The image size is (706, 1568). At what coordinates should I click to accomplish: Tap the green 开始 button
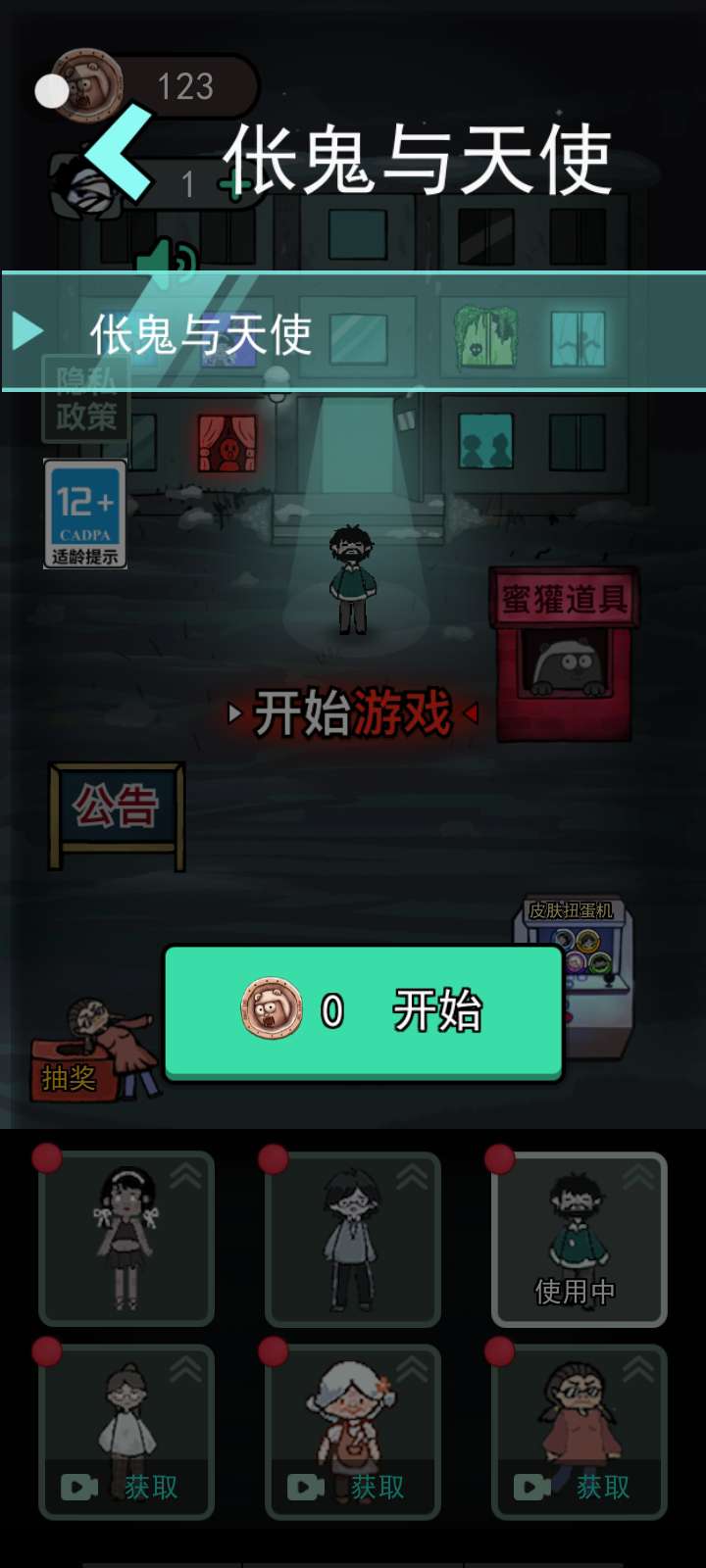point(363,1012)
